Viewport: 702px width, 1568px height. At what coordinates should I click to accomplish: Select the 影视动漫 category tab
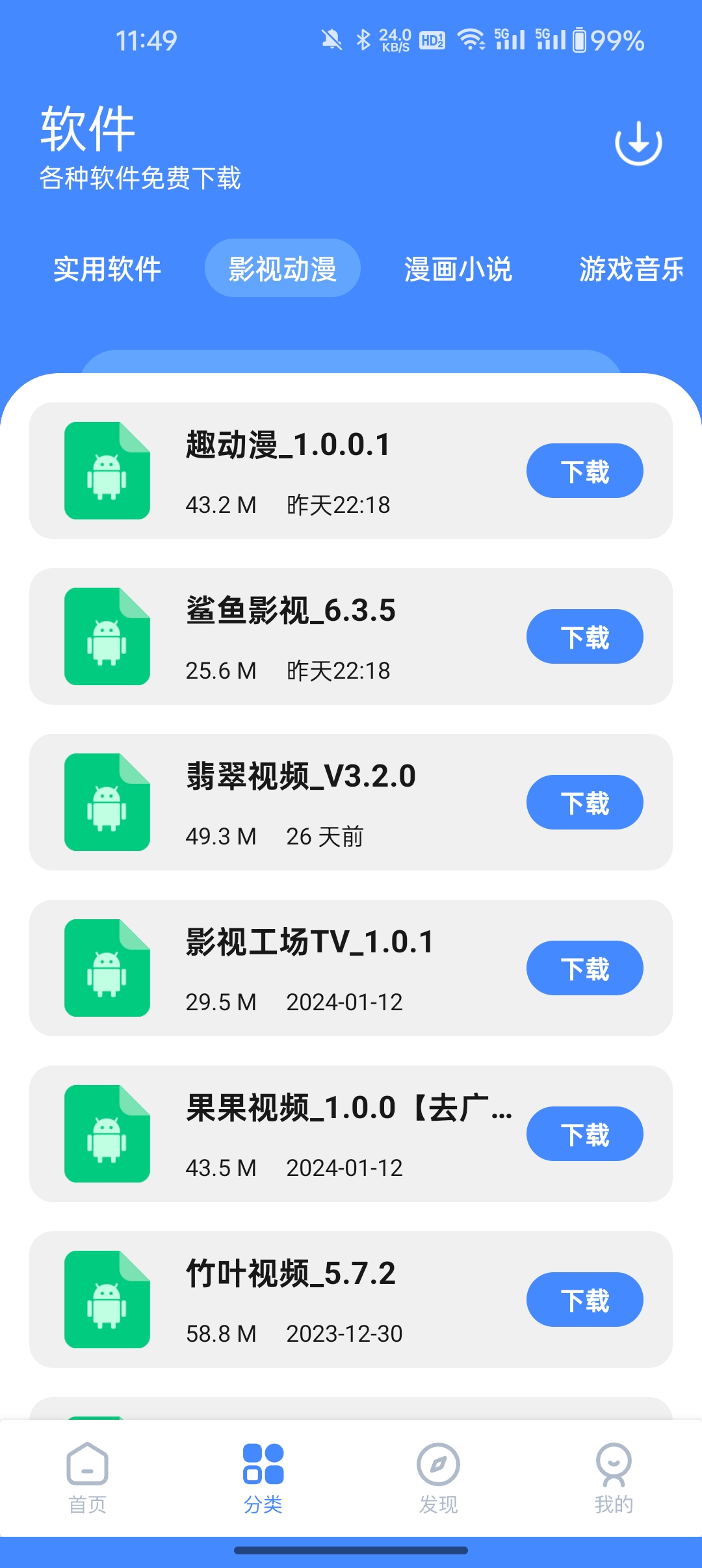pos(283,268)
